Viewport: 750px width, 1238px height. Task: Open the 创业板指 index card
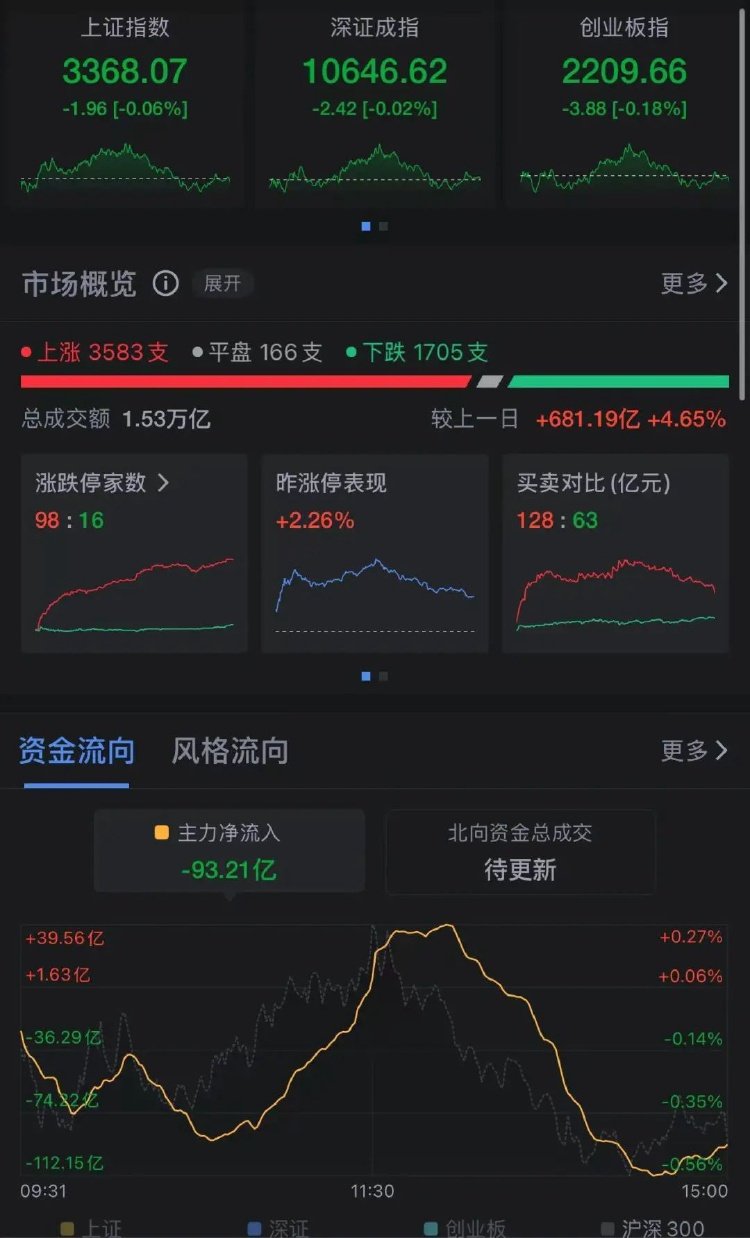624,104
